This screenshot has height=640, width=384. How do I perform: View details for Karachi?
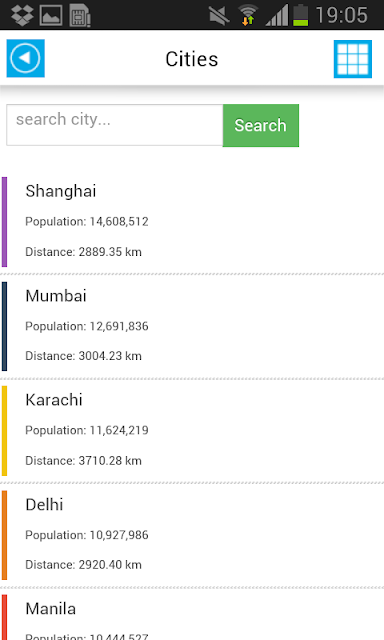[192, 431]
